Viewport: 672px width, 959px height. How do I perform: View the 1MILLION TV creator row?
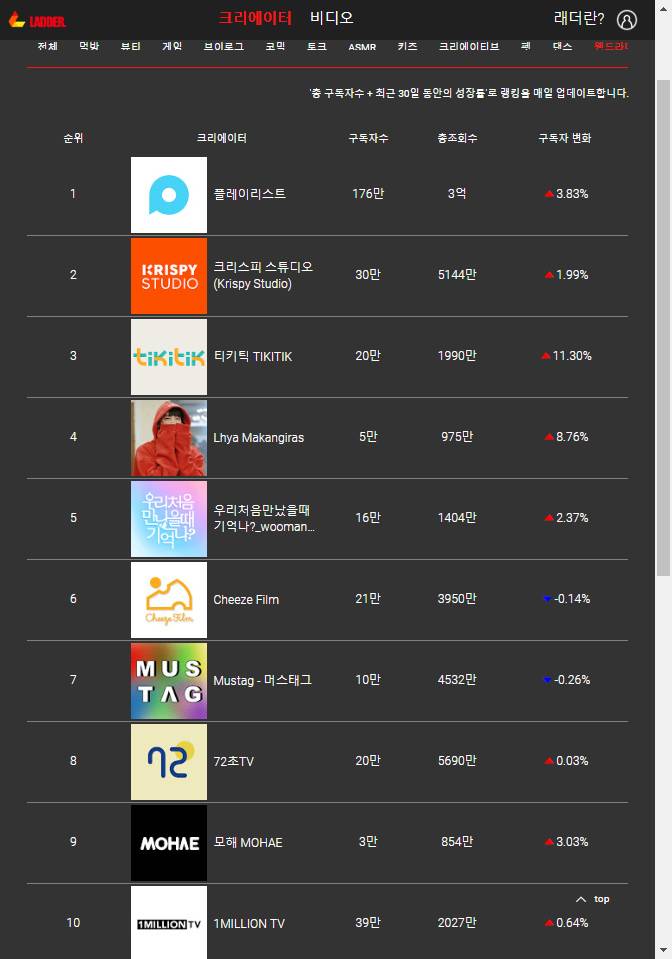pyautogui.click(x=249, y=923)
